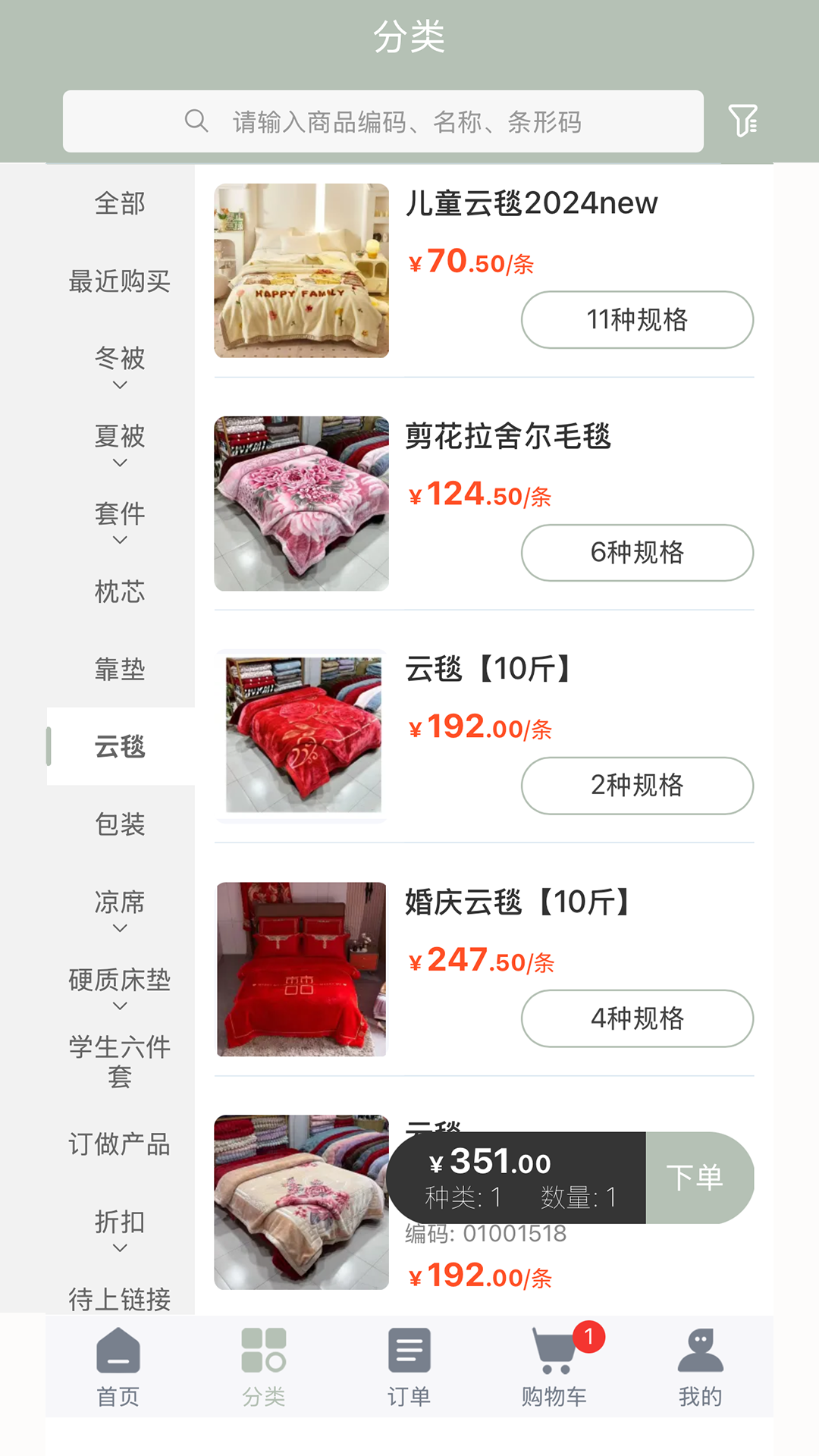This screenshot has width=819, height=1456.
Task: Show the 全部 category
Action: (120, 203)
